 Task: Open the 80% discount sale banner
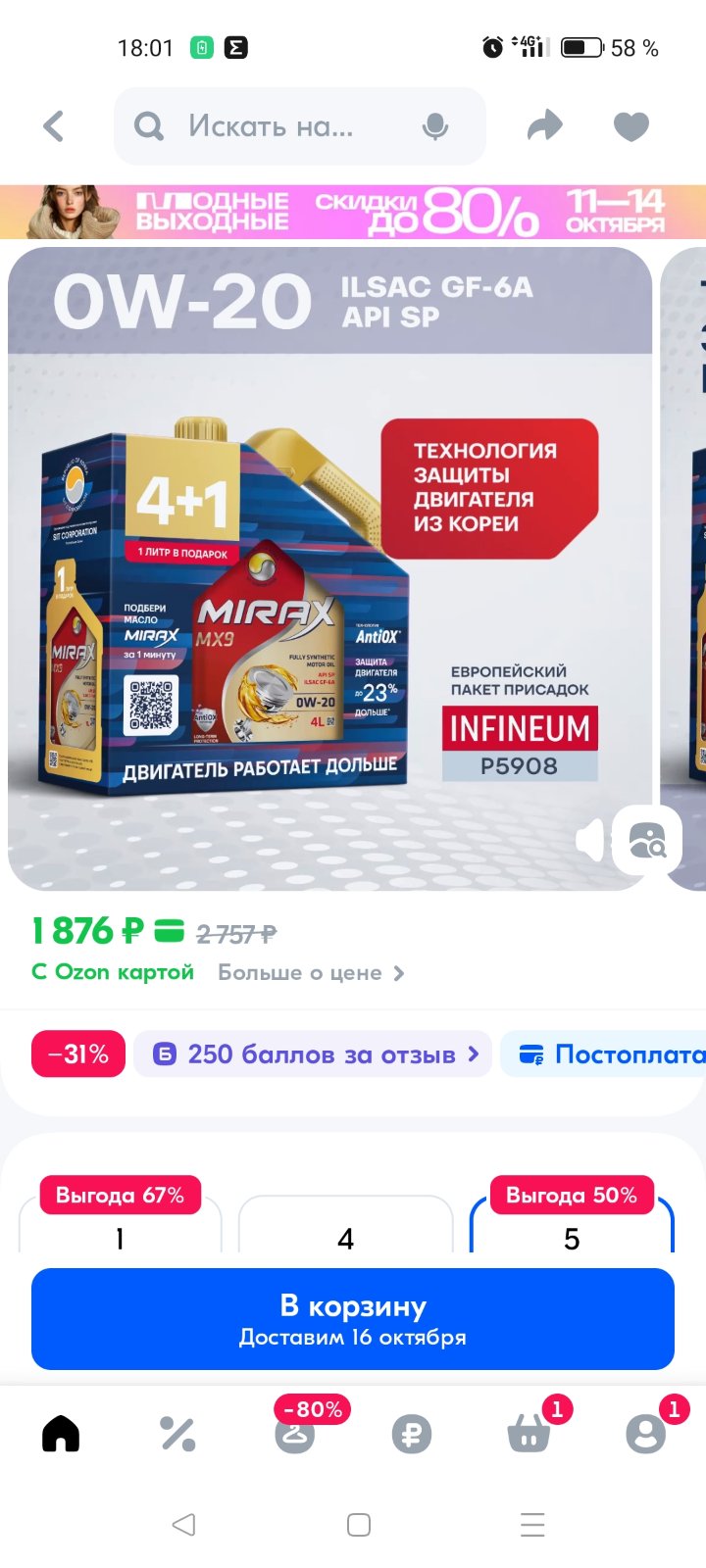[353, 212]
